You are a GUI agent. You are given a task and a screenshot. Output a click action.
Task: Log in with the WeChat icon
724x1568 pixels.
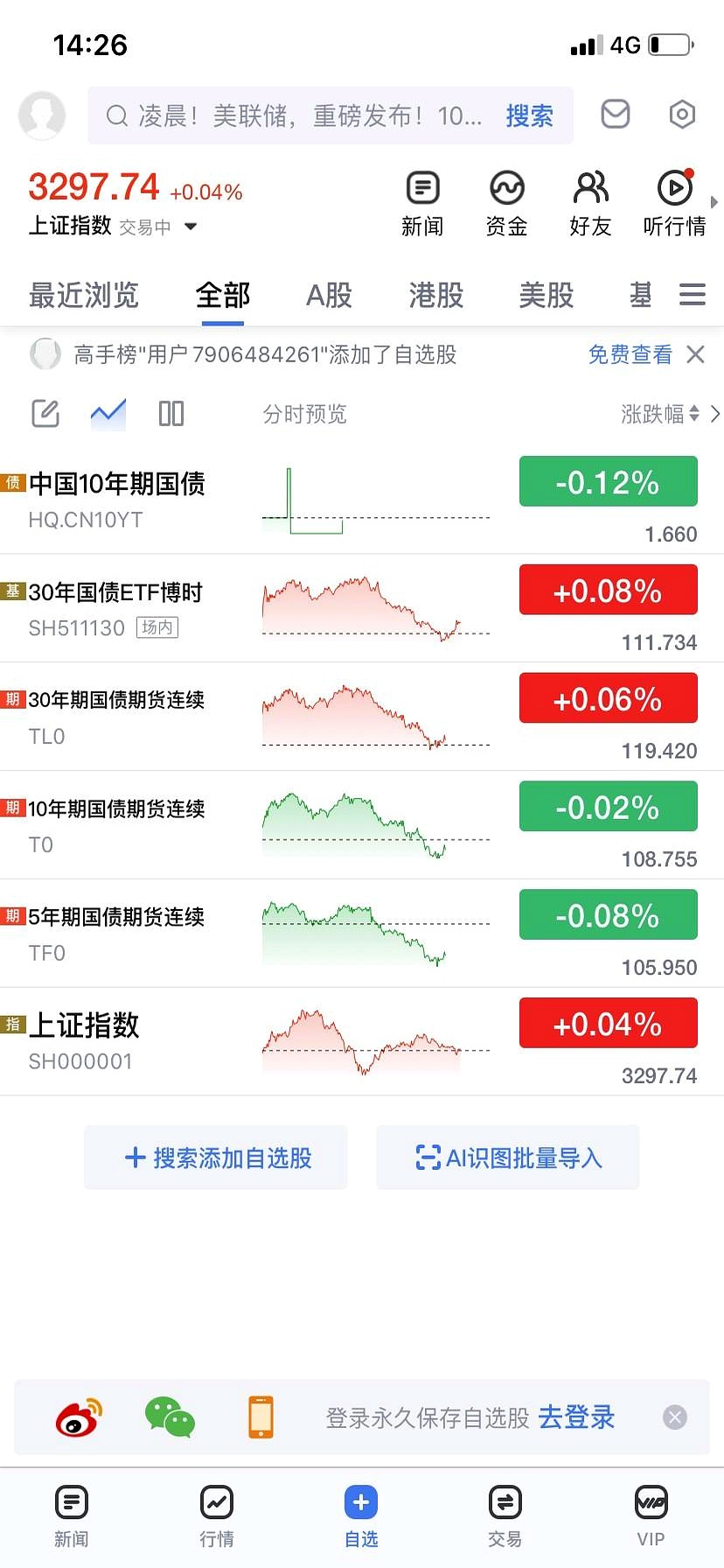point(170,1417)
